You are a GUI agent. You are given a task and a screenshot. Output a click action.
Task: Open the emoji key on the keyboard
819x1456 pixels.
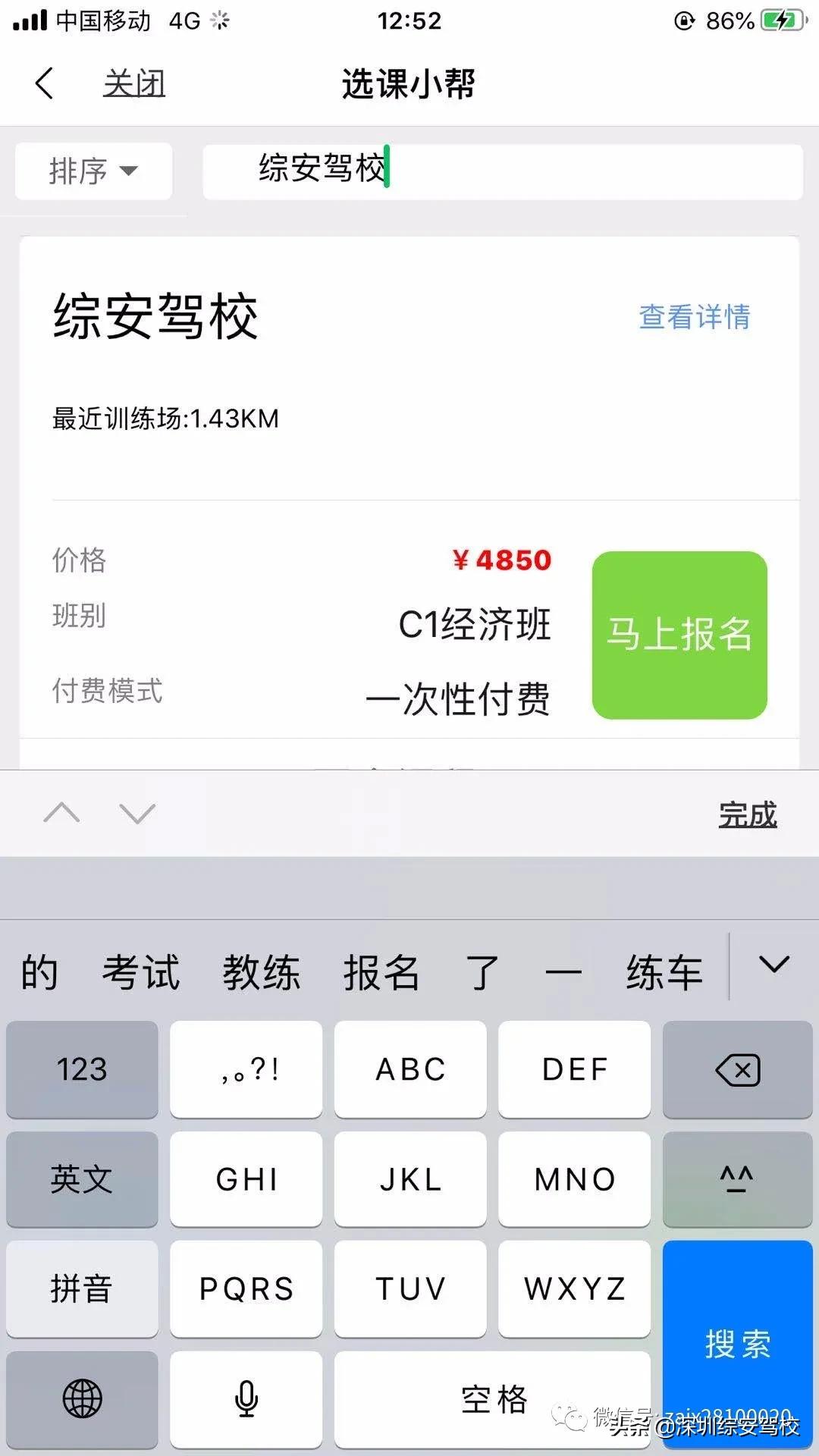click(736, 1179)
